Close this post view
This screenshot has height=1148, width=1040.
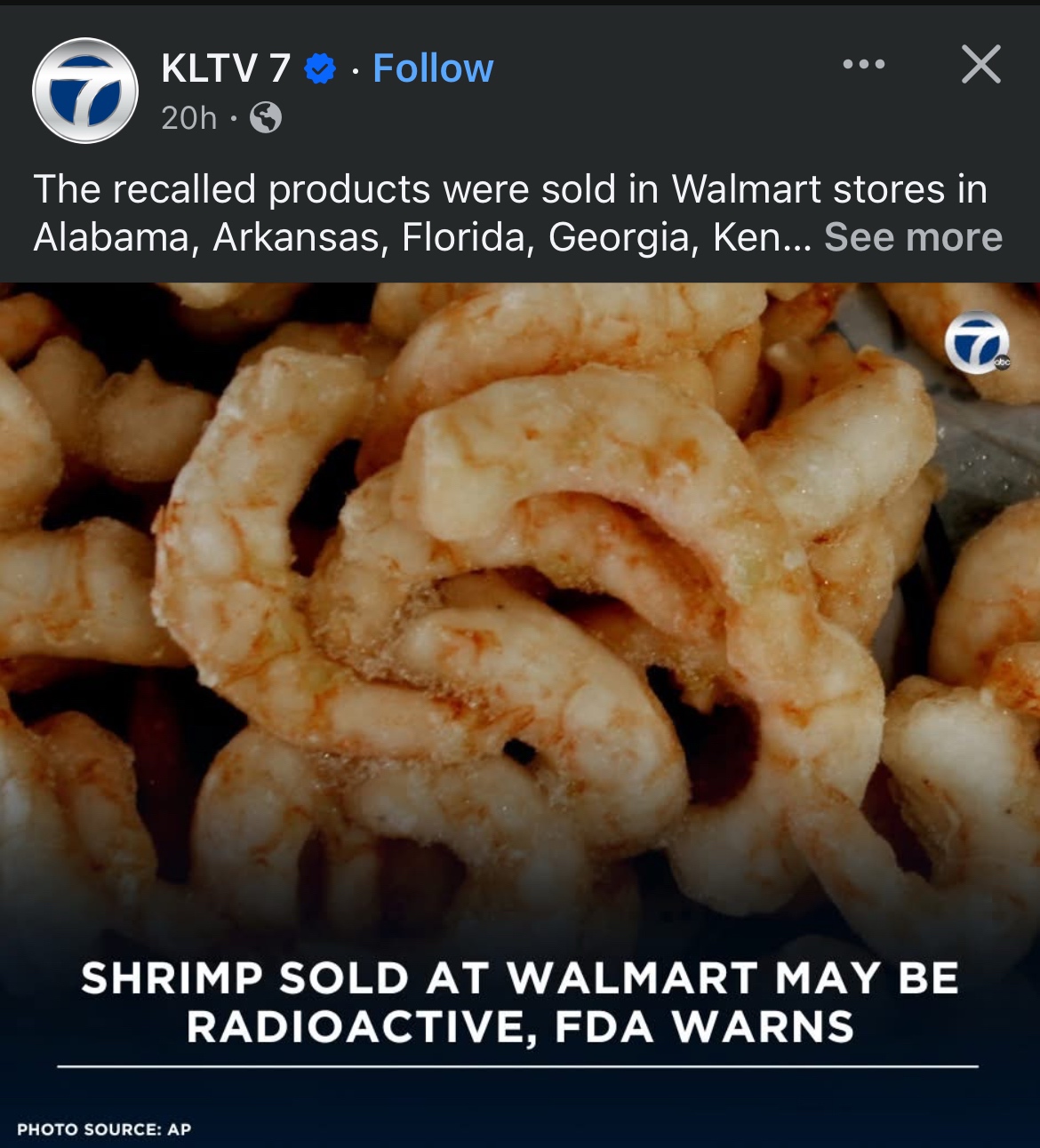tap(980, 65)
